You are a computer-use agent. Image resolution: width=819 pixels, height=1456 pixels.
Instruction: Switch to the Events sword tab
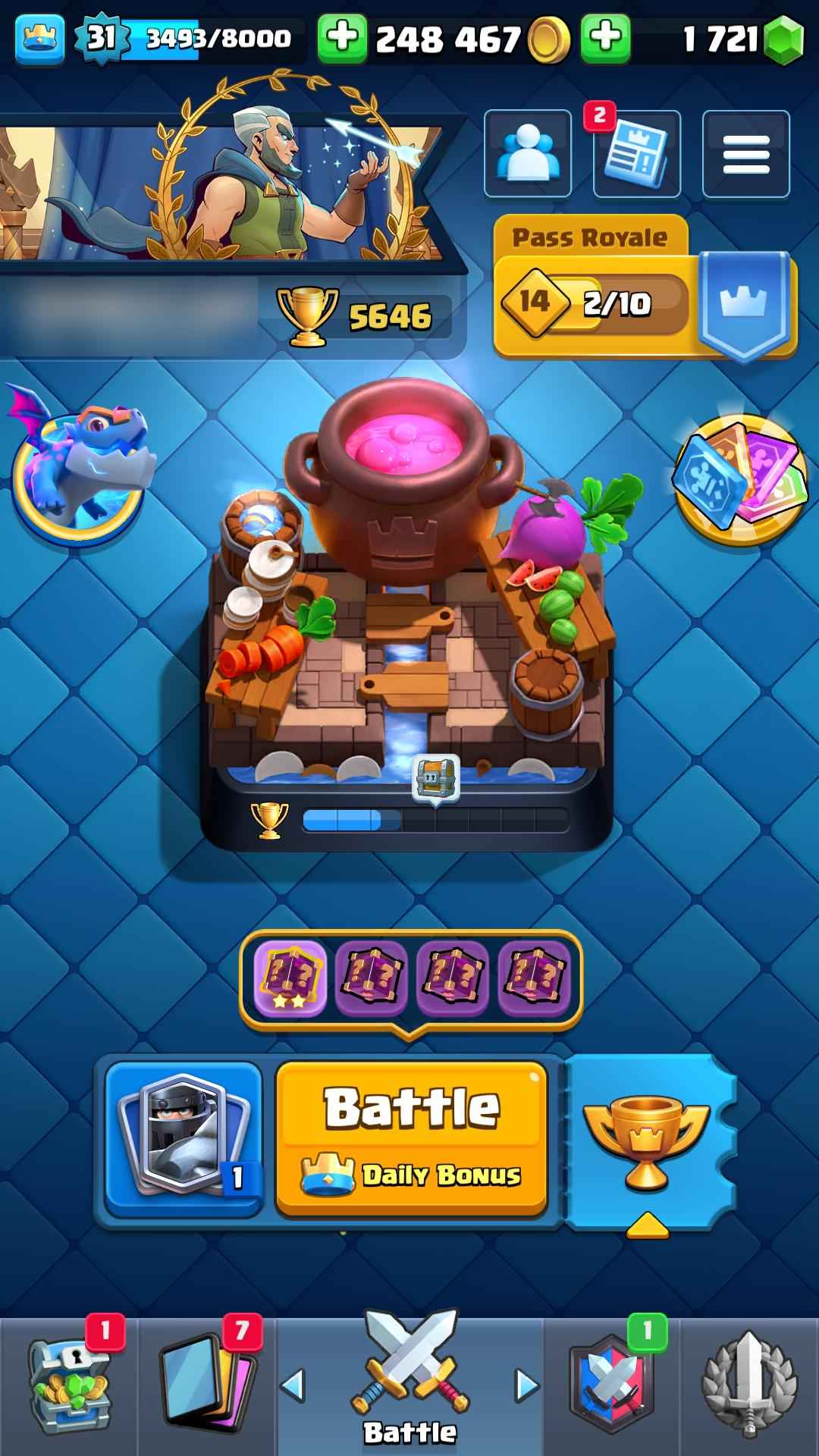(x=749, y=1385)
